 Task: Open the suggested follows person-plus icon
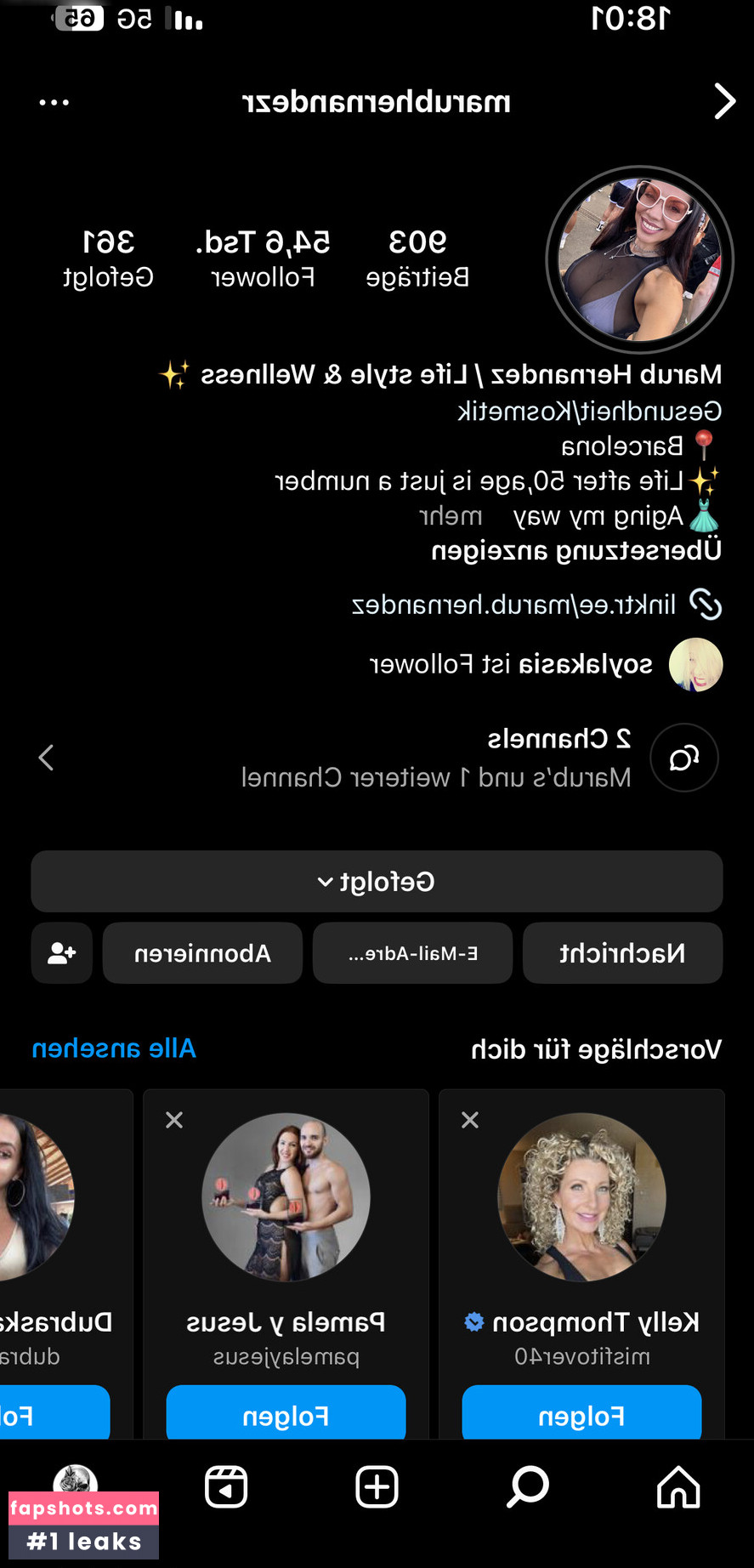61,953
